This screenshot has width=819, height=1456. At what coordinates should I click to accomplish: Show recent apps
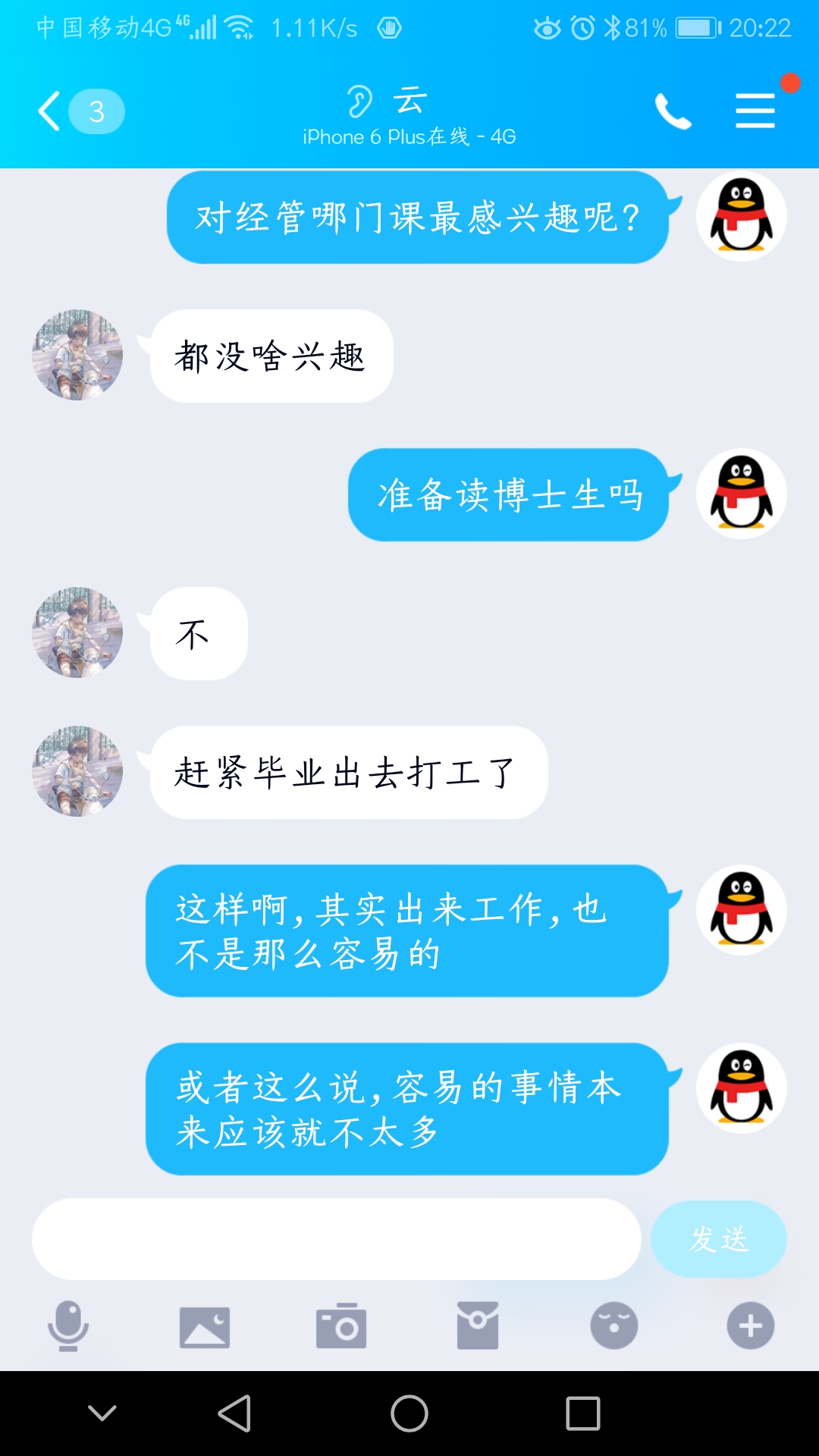pyautogui.click(x=583, y=1414)
